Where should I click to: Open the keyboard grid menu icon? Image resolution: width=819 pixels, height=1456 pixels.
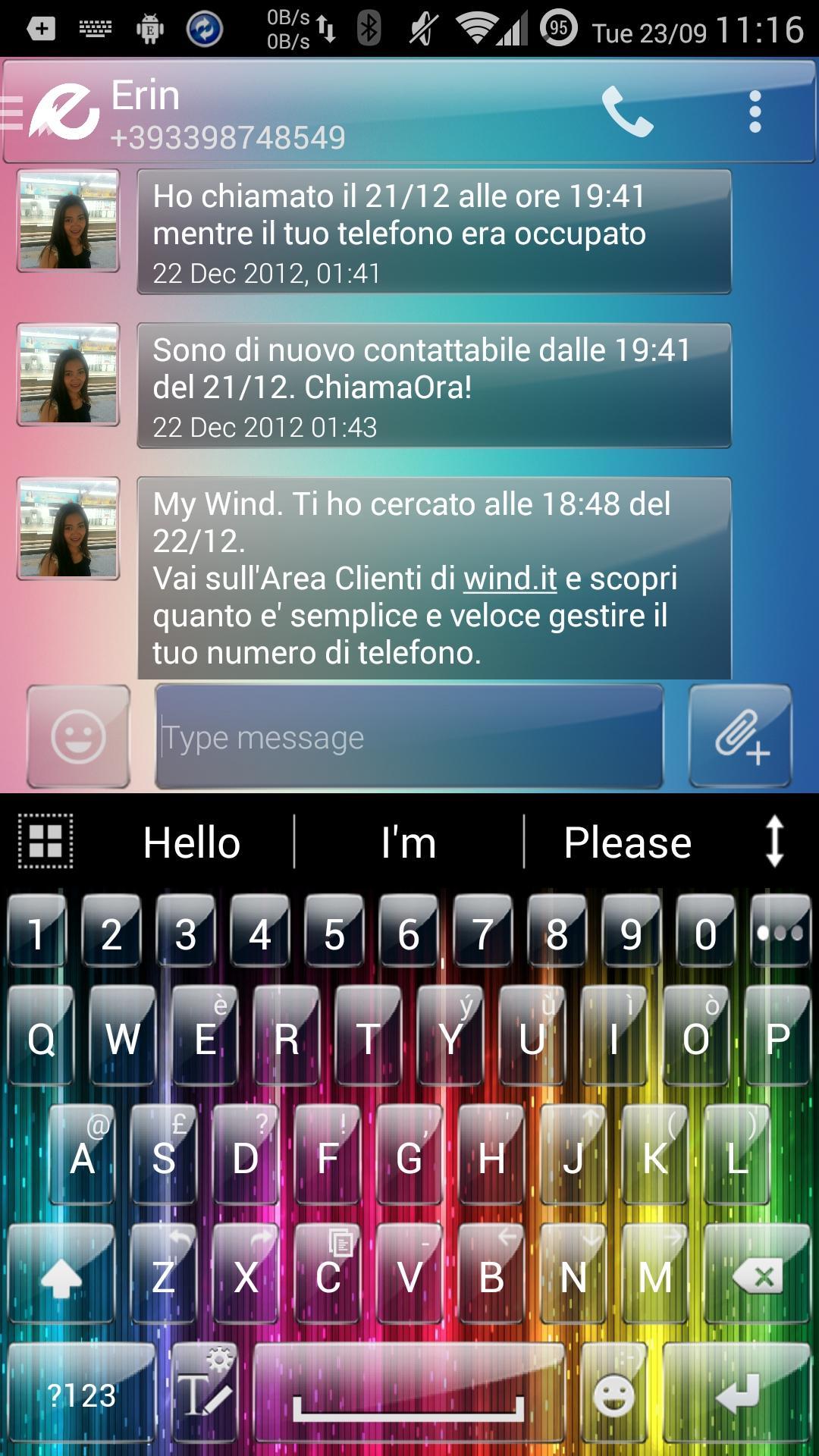tap(45, 841)
